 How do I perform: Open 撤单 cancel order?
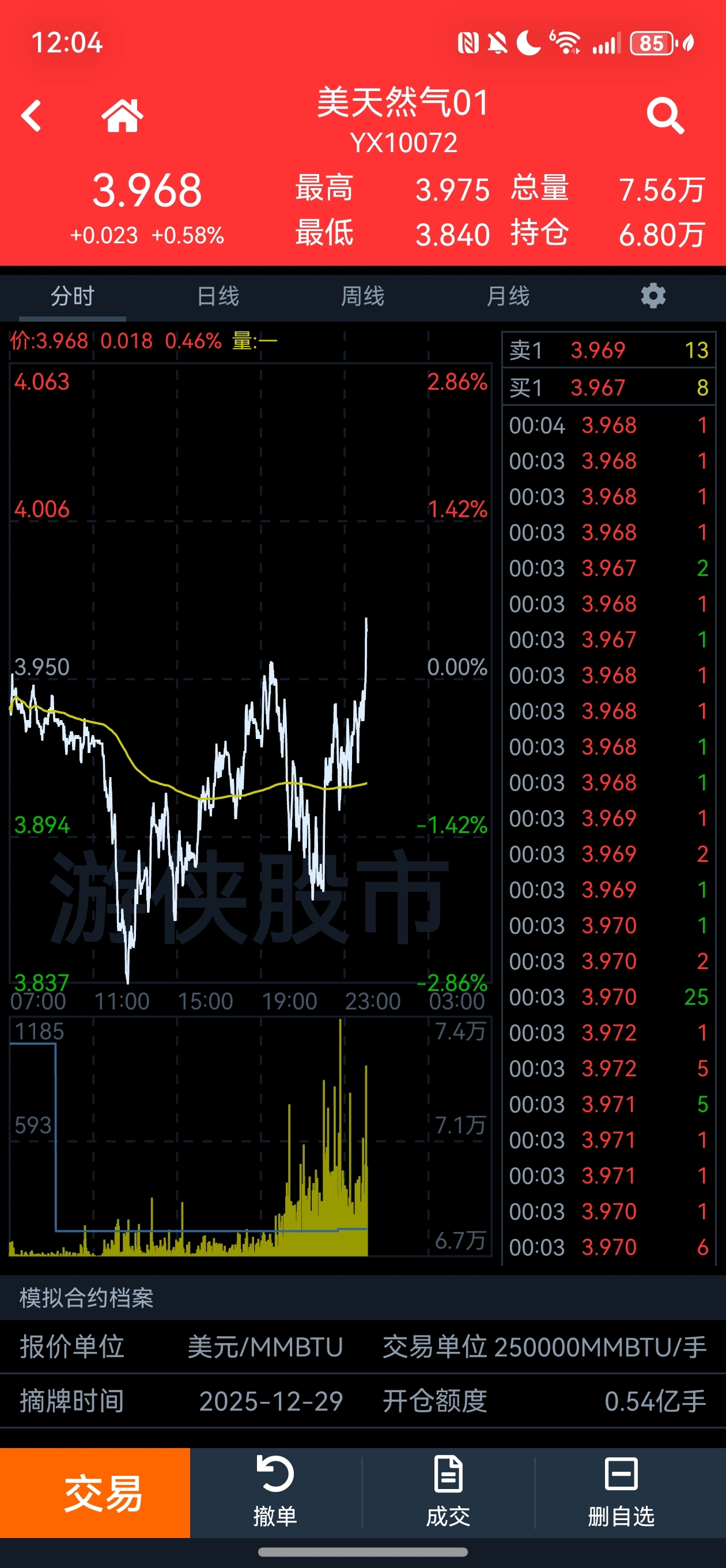(x=275, y=1492)
